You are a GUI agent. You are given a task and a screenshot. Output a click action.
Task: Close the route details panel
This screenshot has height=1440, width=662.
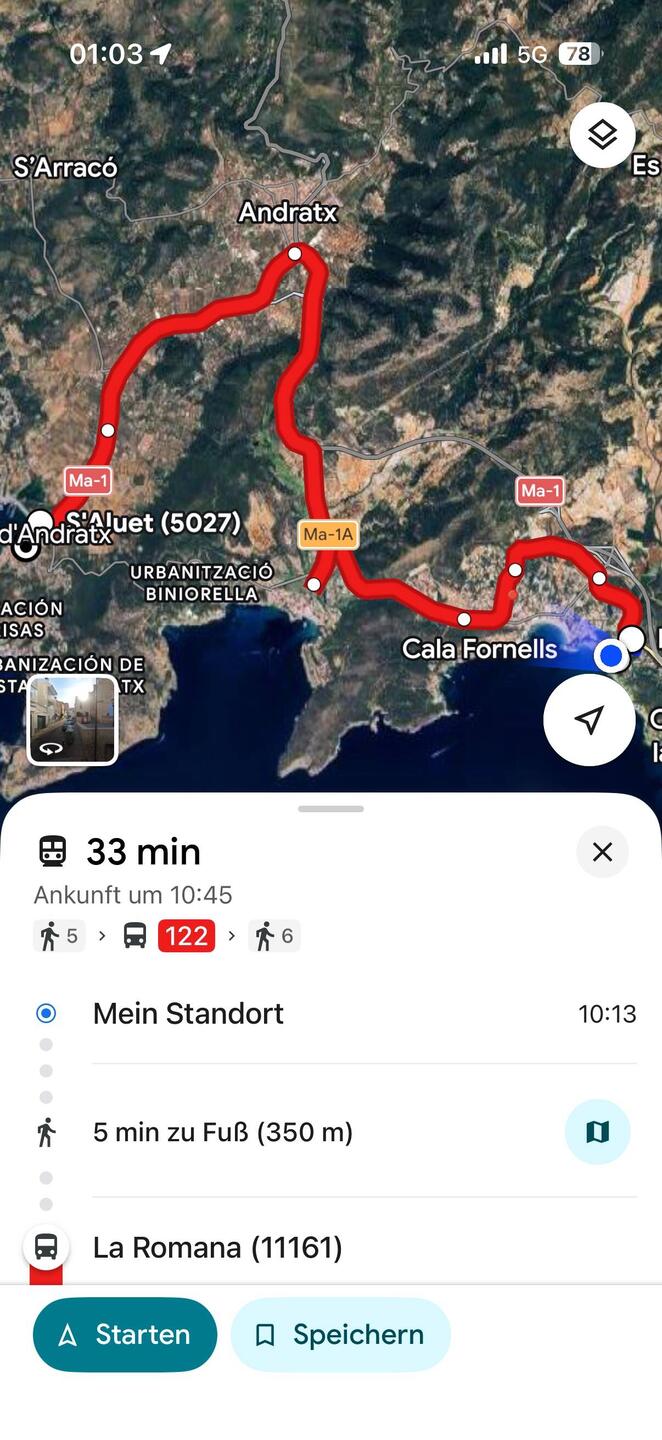pyautogui.click(x=602, y=852)
